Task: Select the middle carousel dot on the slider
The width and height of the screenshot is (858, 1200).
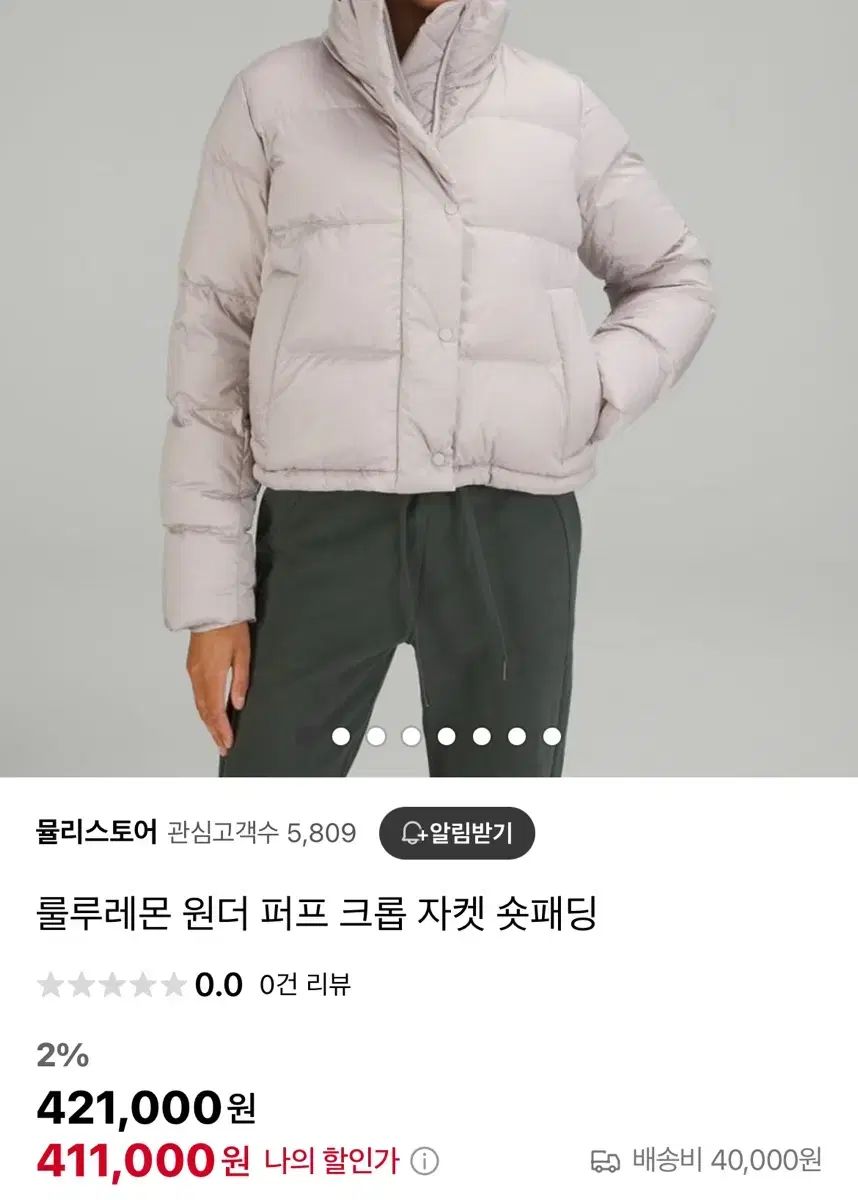Action: point(444,735)
